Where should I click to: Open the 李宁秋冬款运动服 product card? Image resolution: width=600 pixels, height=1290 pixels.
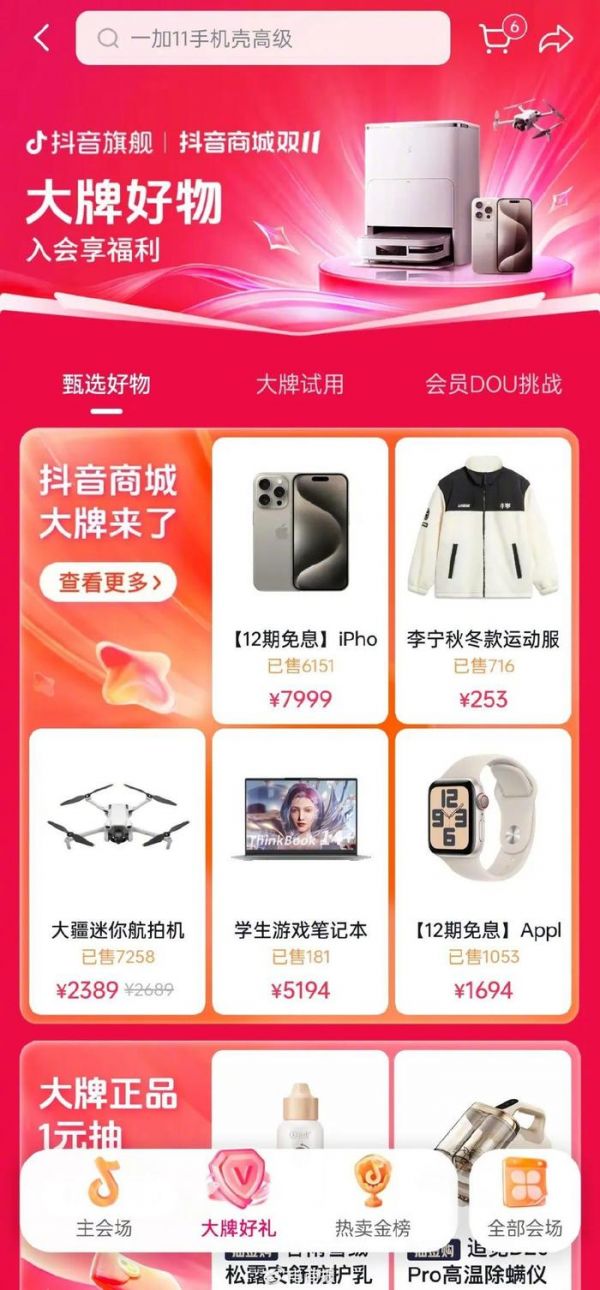pyautogui.click(x=483, y=580)
